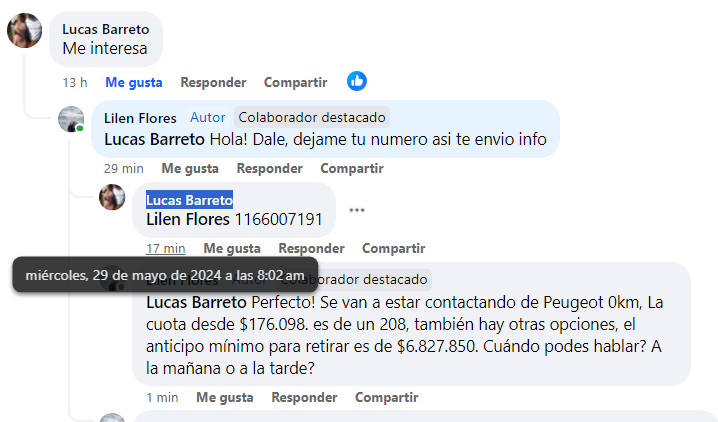The width and height of the screenshot is (718, 422).
Task: Open options menu on the 1166007191 comment
Action: pyautogui.click(x=357, y=210)
